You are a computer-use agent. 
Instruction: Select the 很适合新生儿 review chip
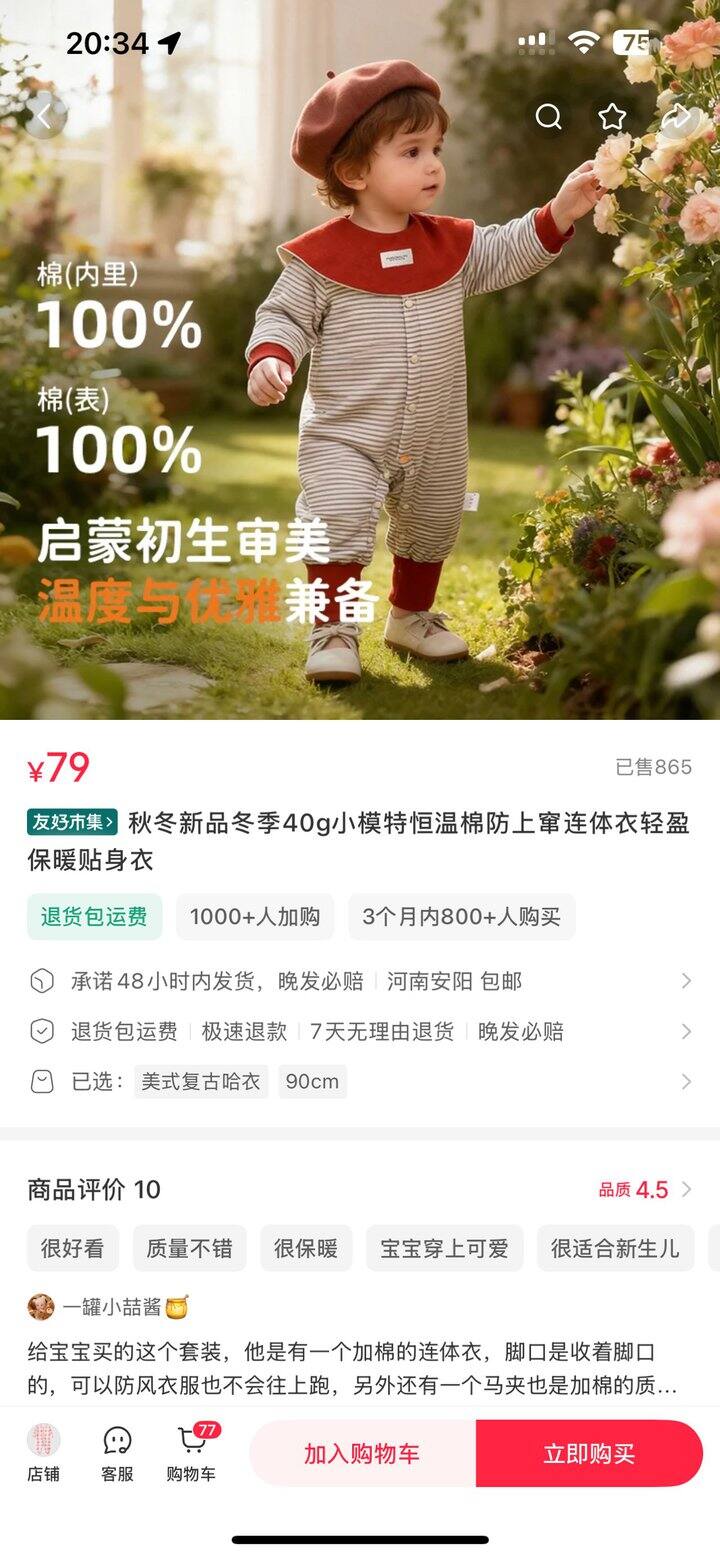point(615,1248)
